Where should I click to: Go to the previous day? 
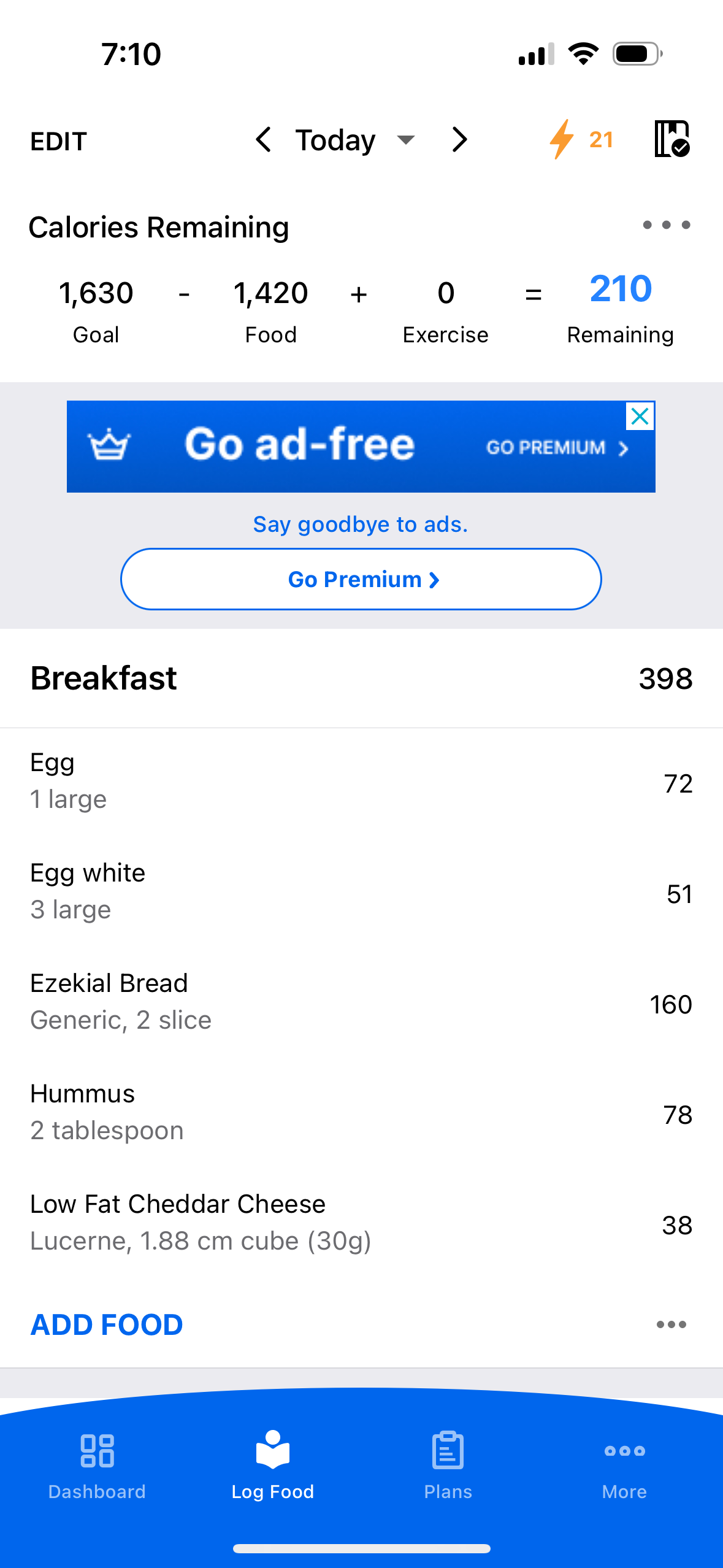pyautogui.click(x=264, y=140)
